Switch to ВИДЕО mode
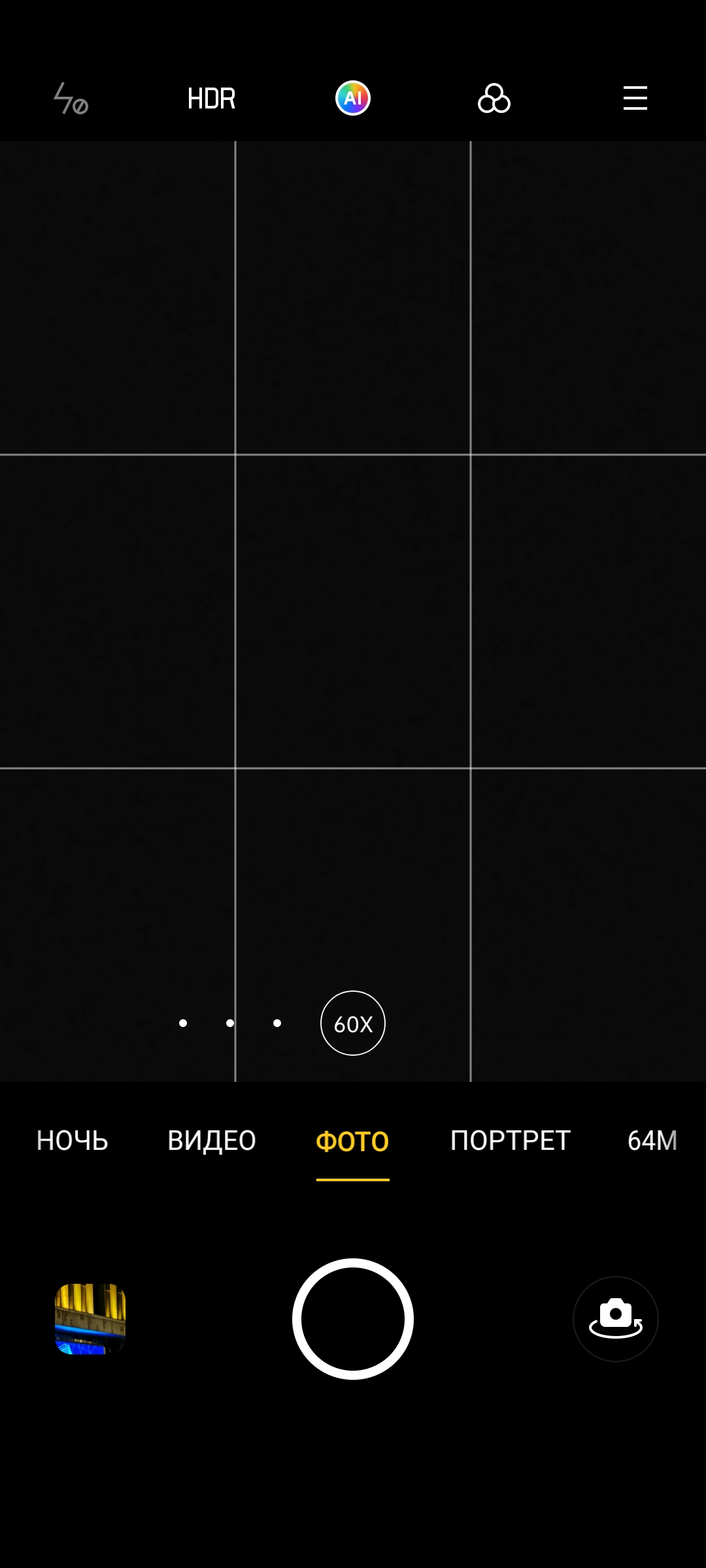This screenshot has height=1568, width=706. coord(212,1141)
